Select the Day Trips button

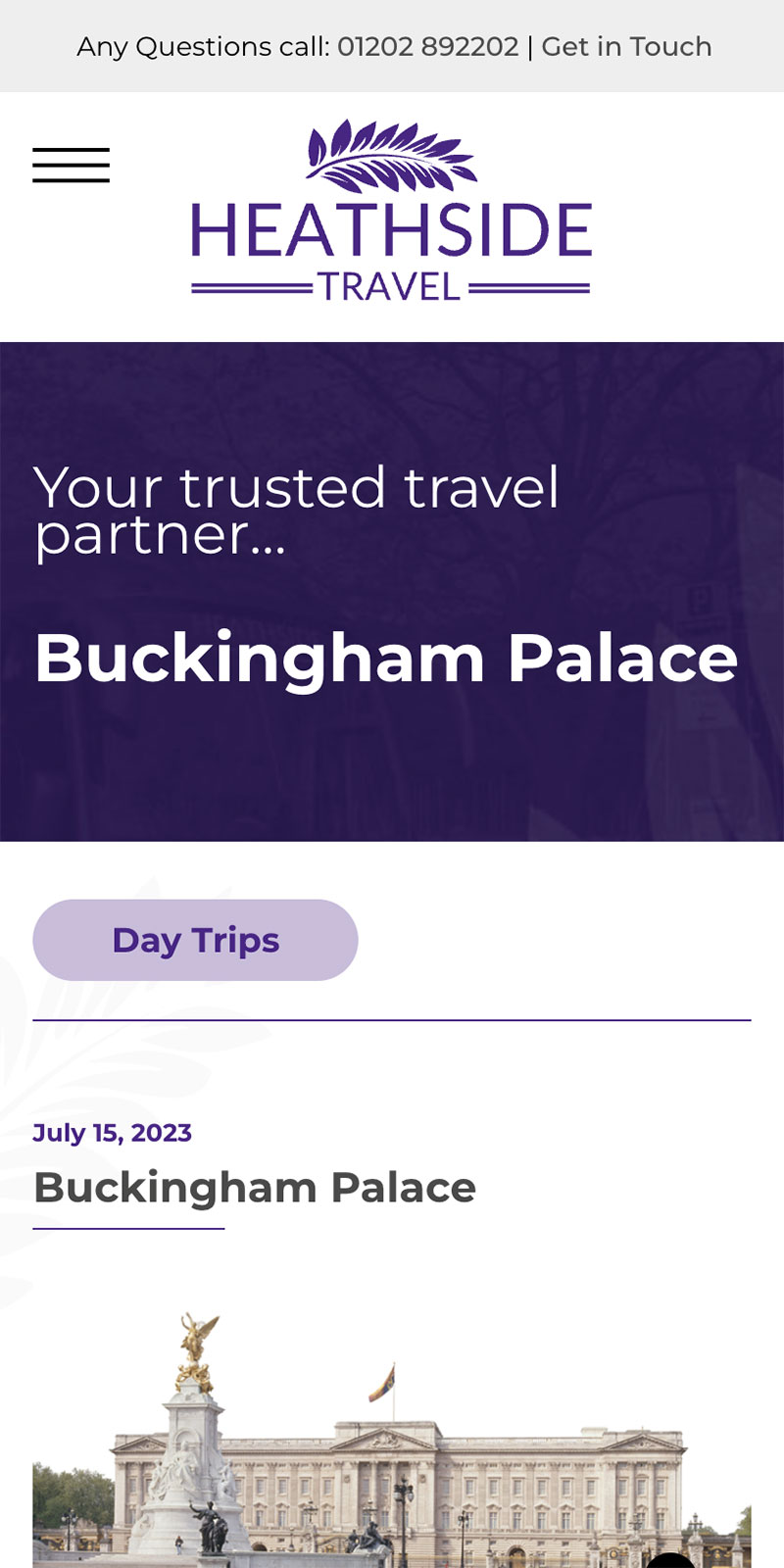(195, 940)
